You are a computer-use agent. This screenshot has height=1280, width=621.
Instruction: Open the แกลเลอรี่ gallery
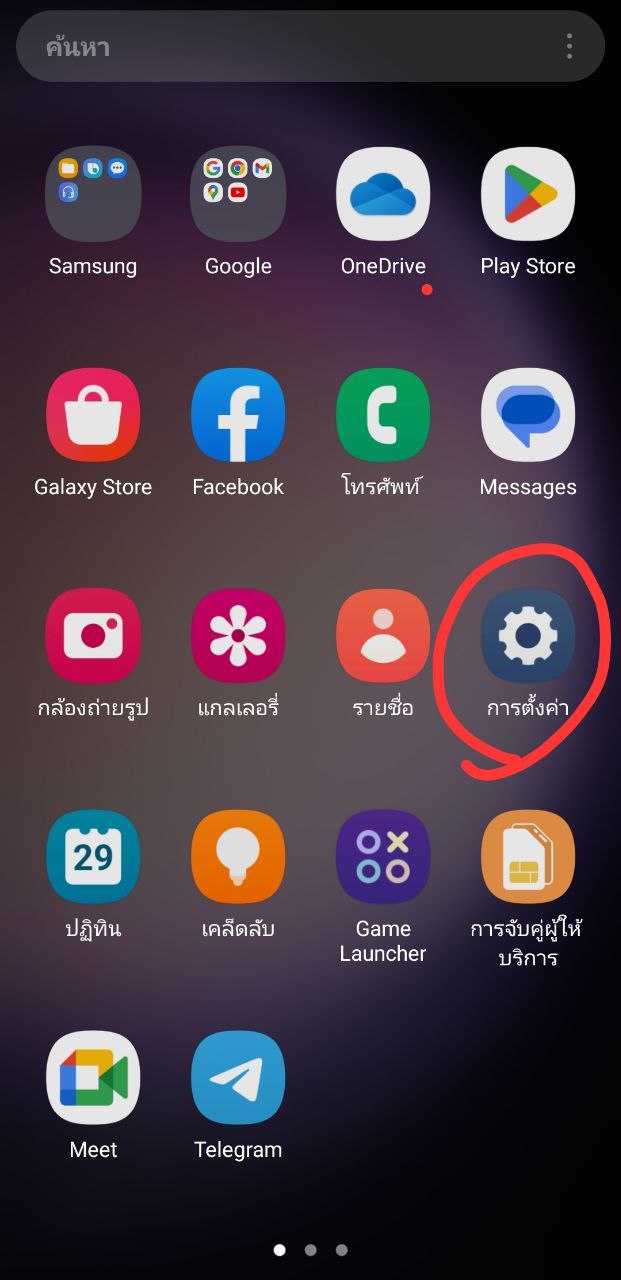click(x=238, y=636)
